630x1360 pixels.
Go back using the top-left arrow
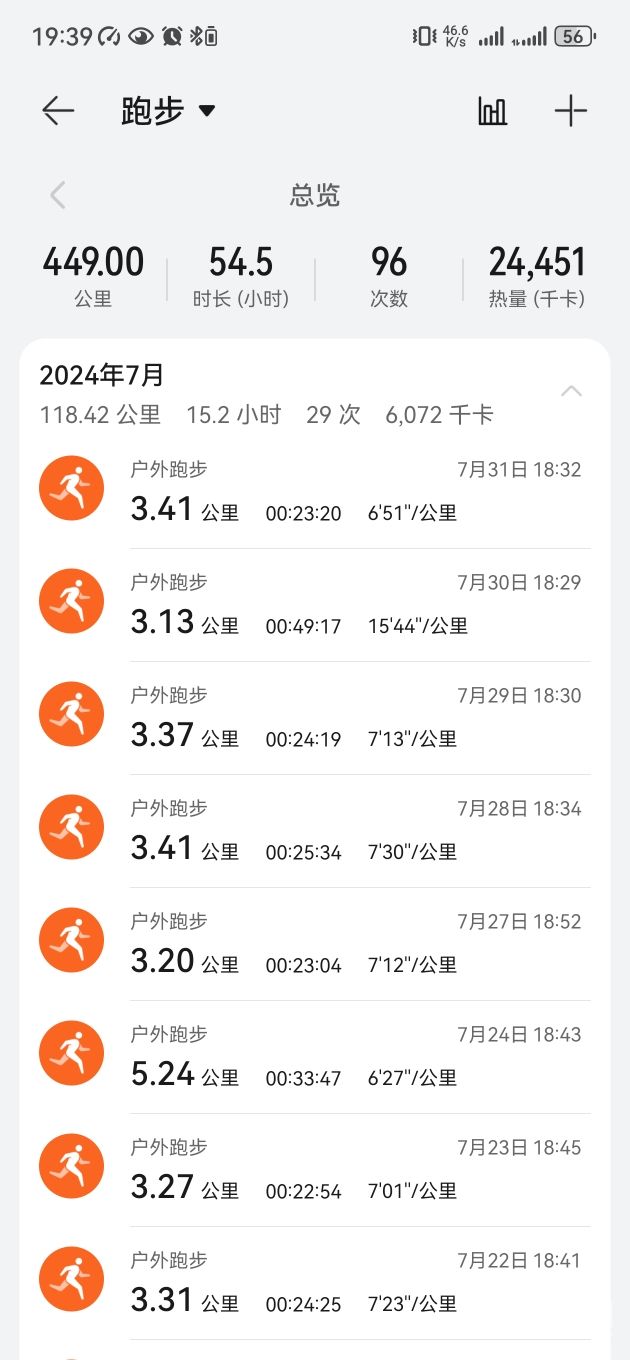pos(58,110)
